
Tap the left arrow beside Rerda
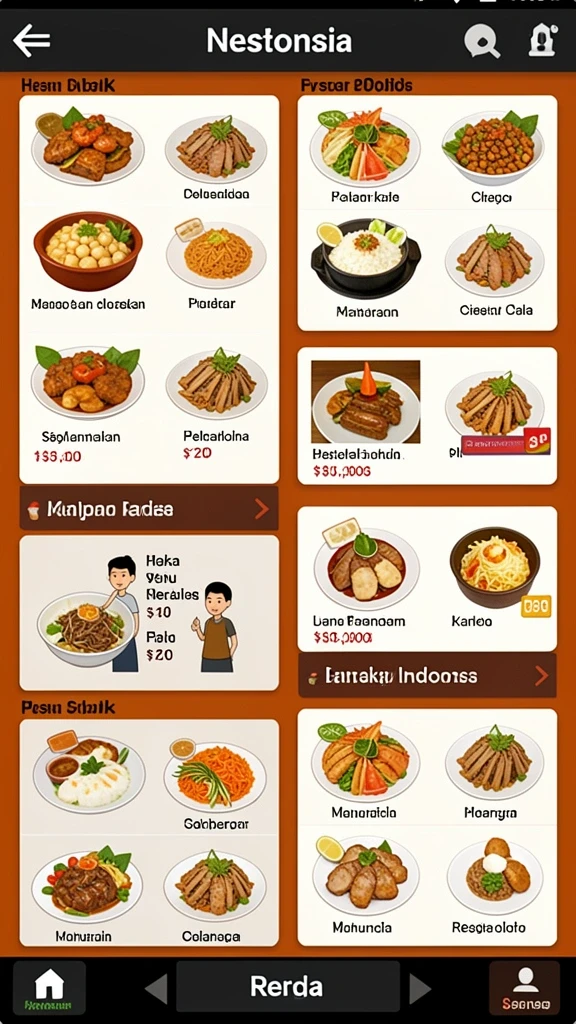tap(156, 988)
